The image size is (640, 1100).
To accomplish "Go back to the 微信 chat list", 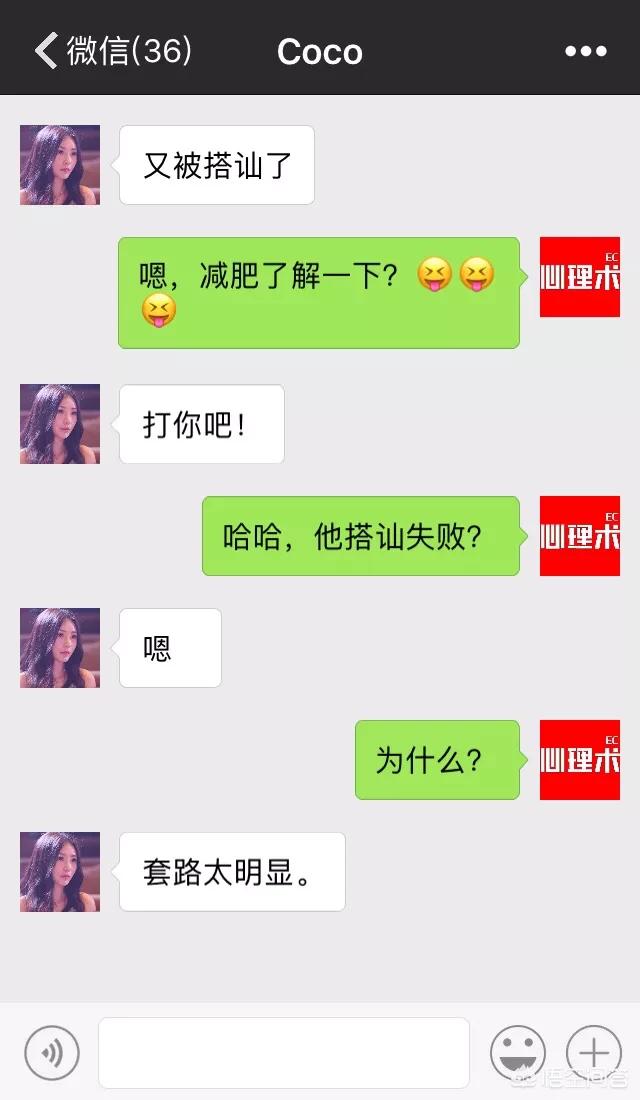I will (110, 51).
